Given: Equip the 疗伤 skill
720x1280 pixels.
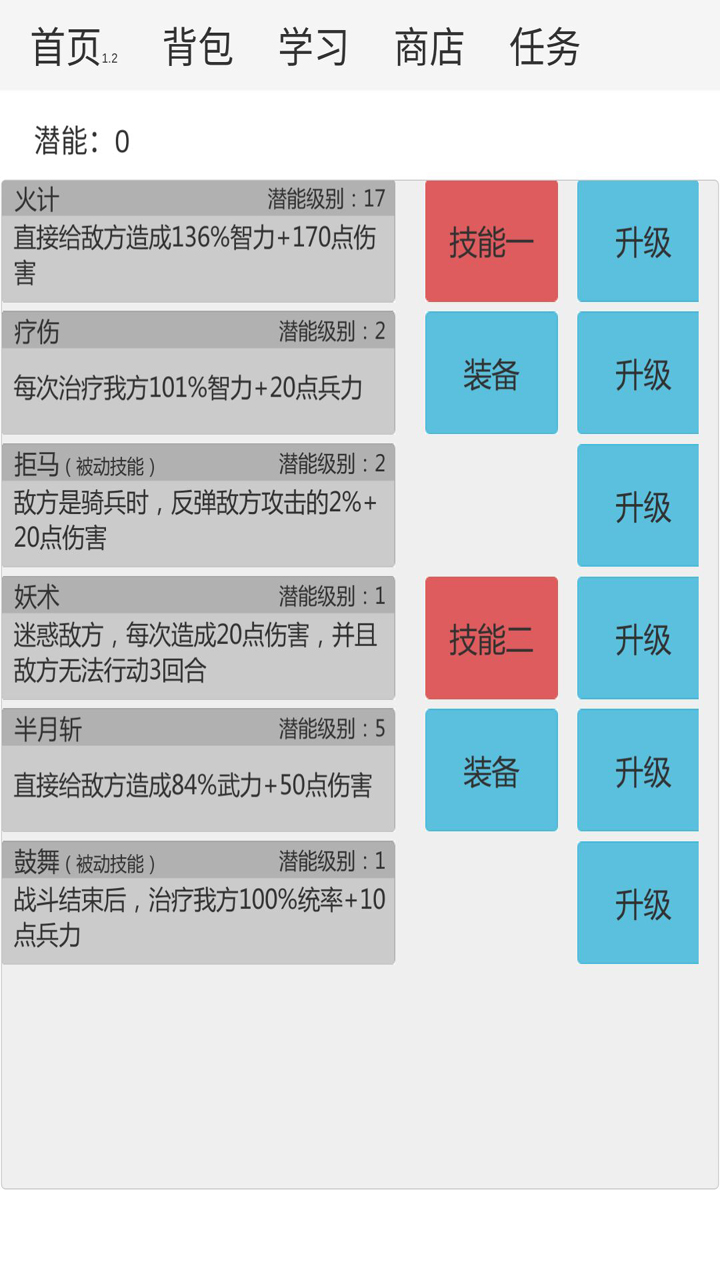Looking at the screenshot, I should 491,373.
